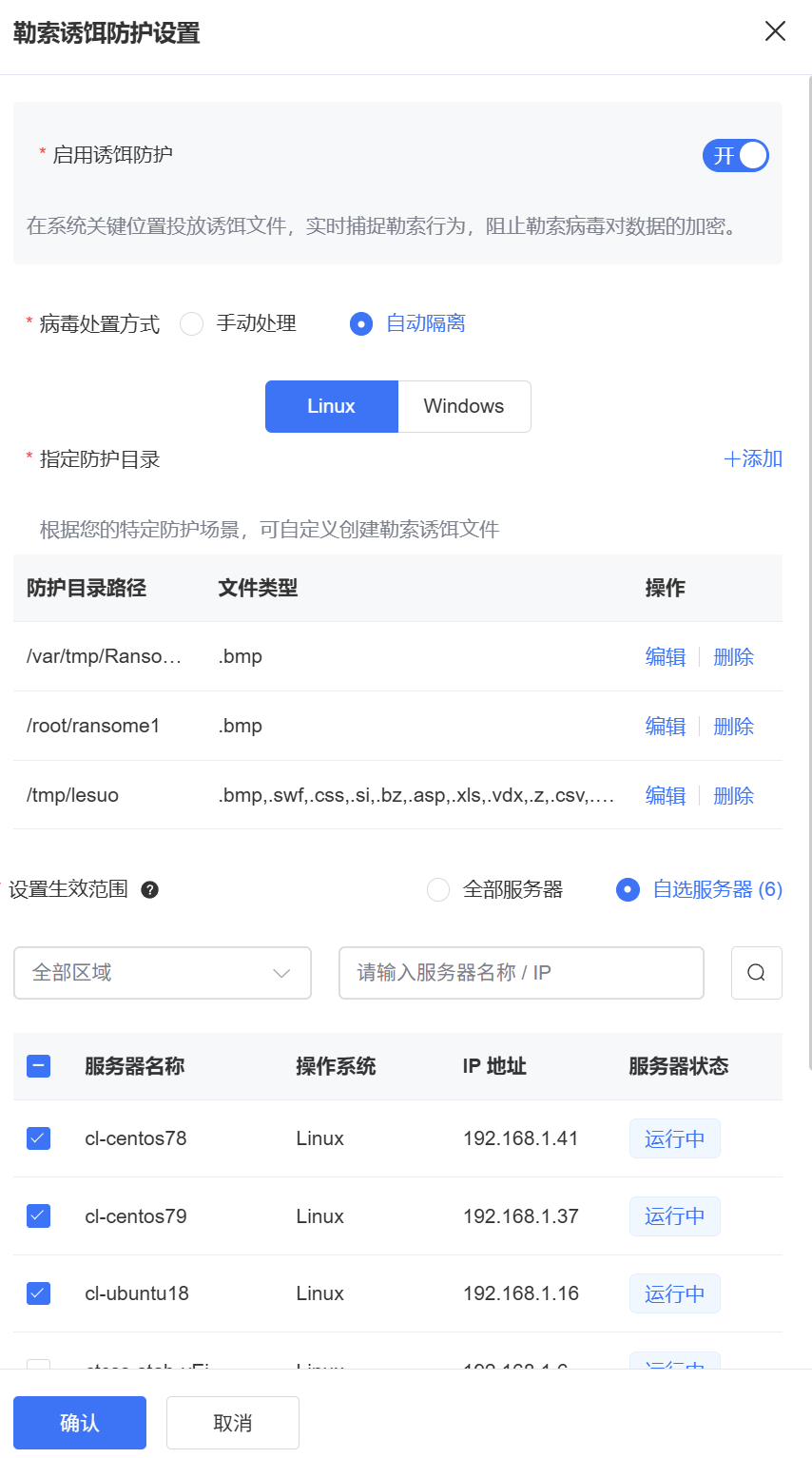Delete the /tmp/lesuo directory entry
Image resolution: width=812 pixels, height=1458 pixels.
[733, 795]
